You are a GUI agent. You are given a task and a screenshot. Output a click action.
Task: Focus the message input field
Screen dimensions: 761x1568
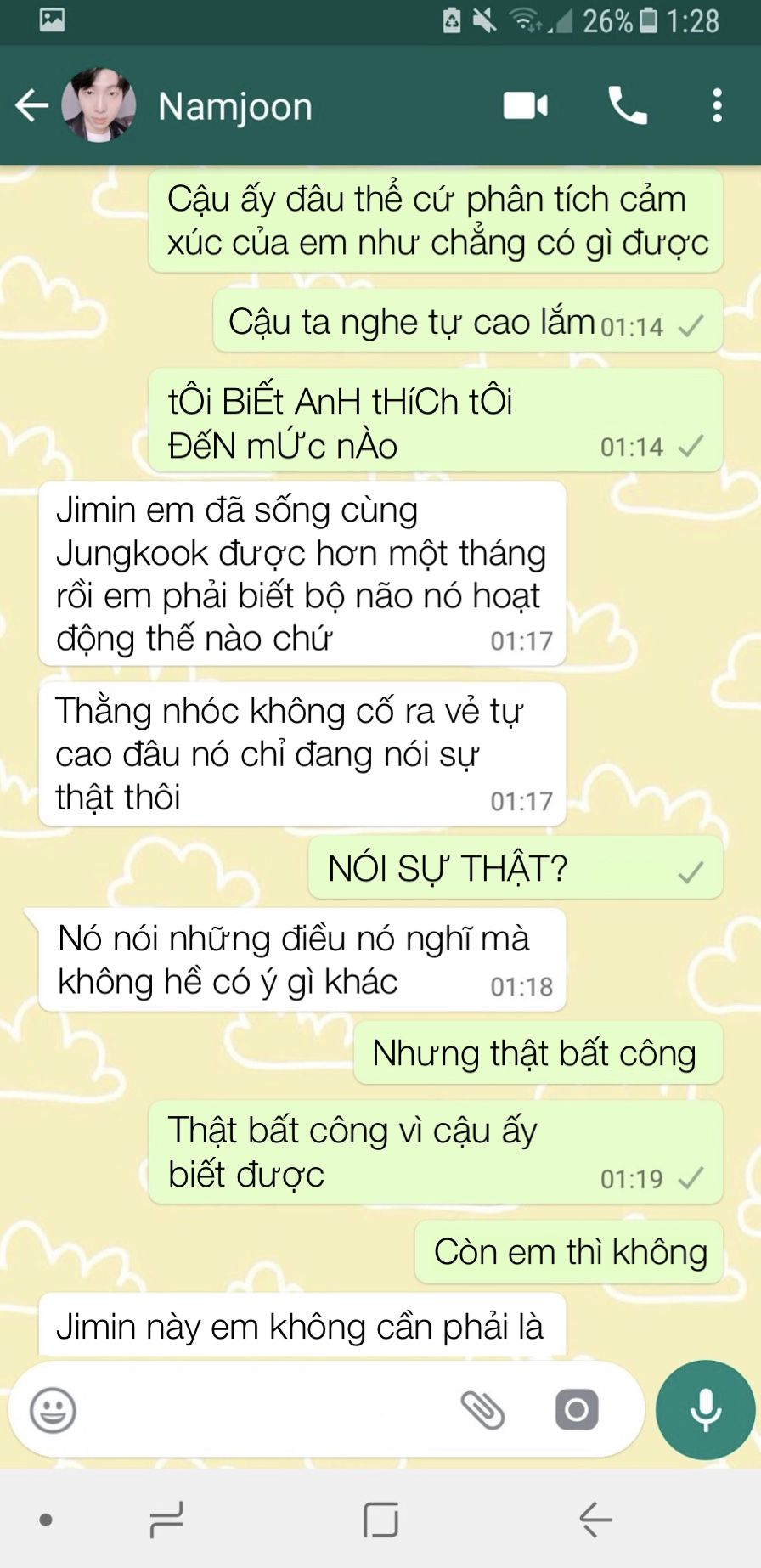pos(255,1411)
